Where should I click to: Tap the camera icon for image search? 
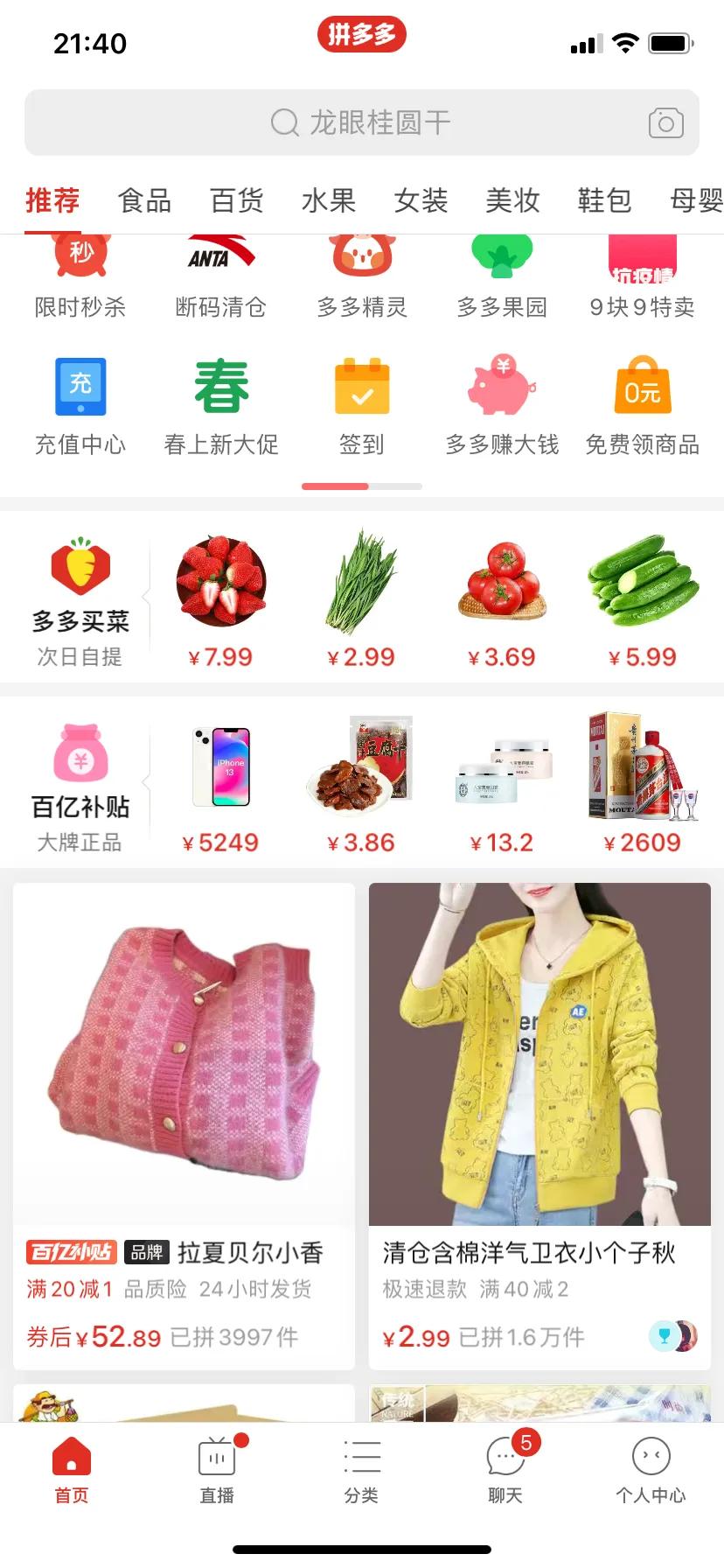(x=665, y=122)
